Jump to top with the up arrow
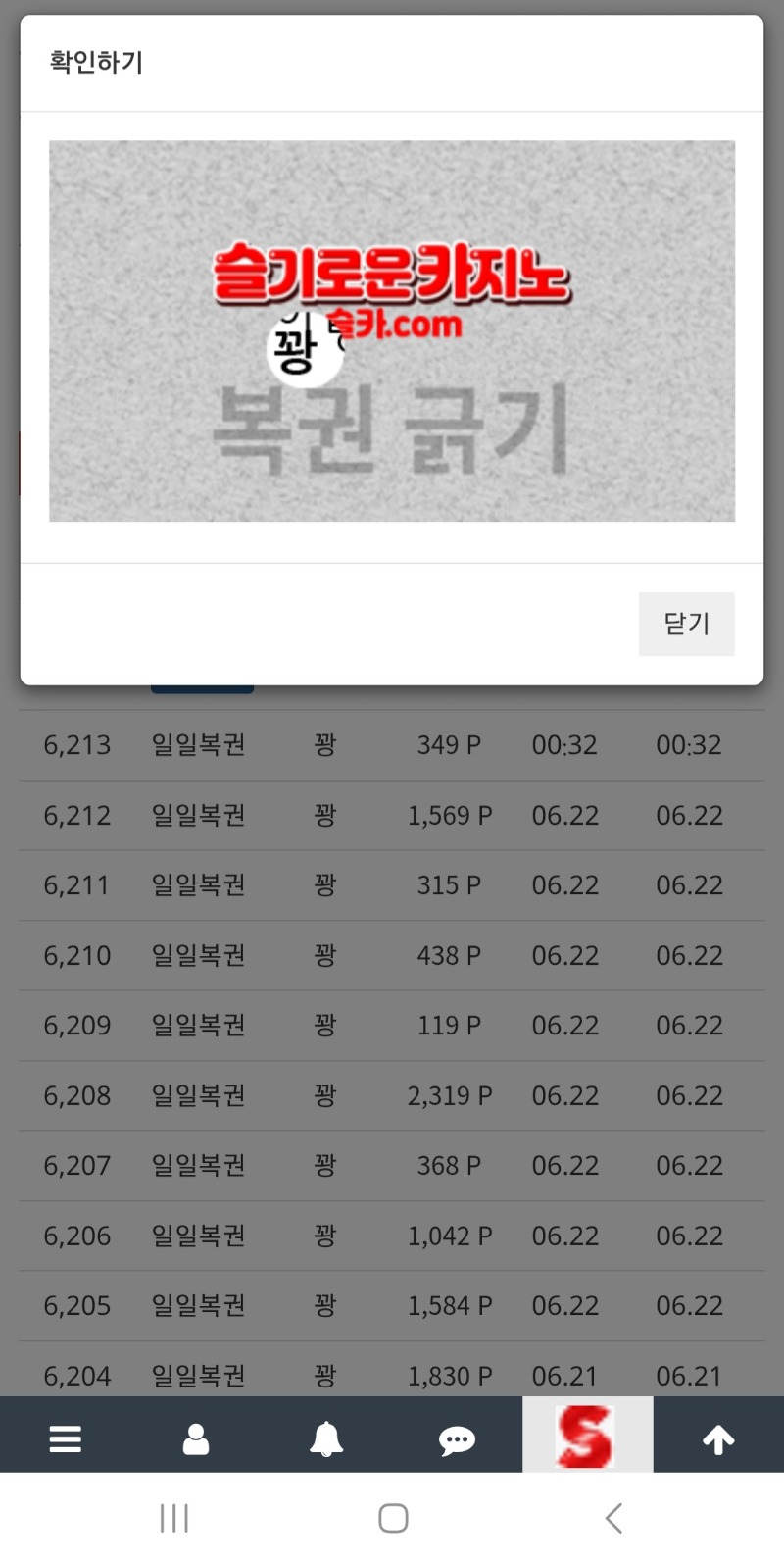This screenshot has height=1564, width=784. pyautogui.click(x=718, y=1439)
